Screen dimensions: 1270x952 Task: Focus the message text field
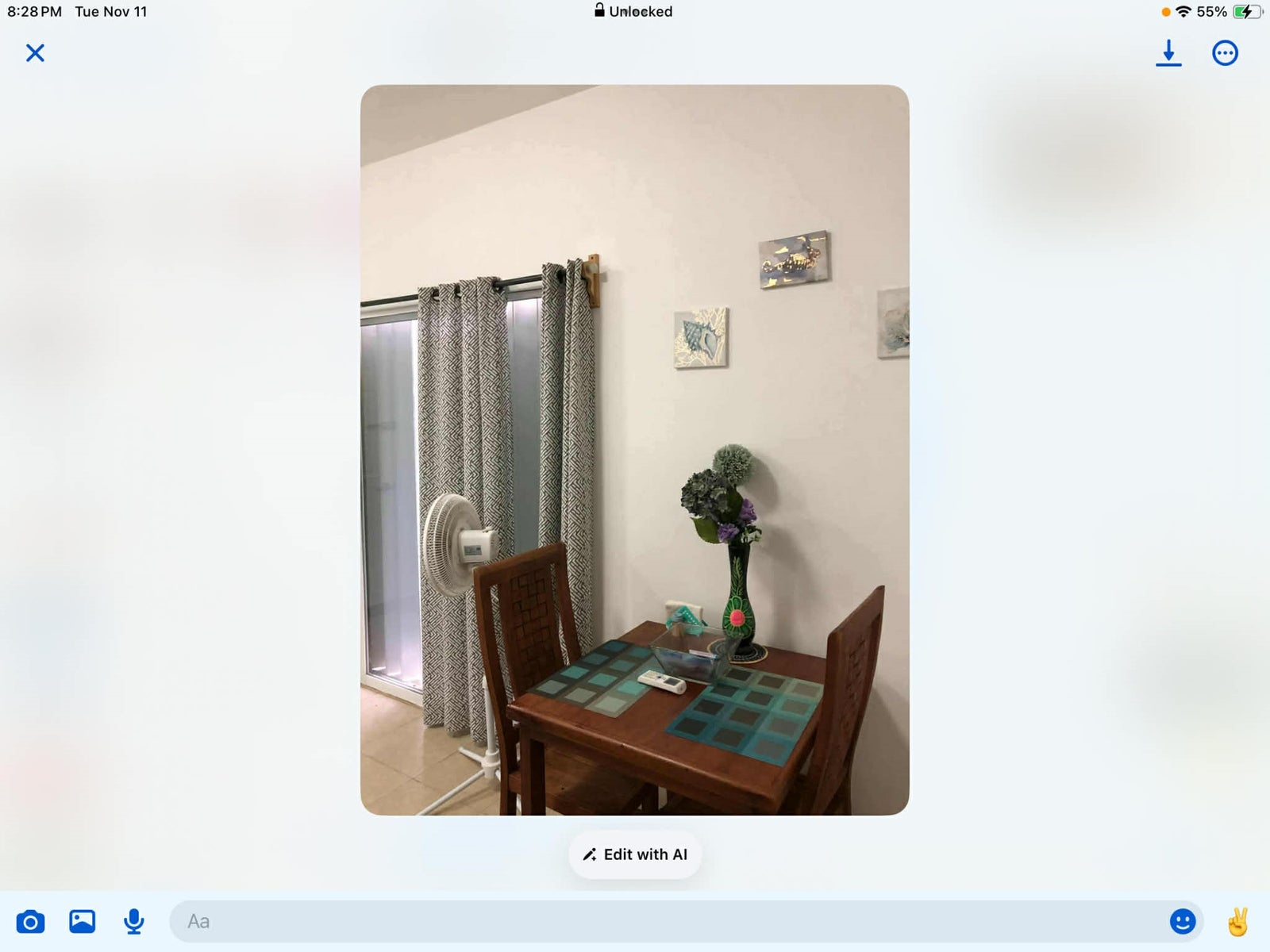coord(667,922)
